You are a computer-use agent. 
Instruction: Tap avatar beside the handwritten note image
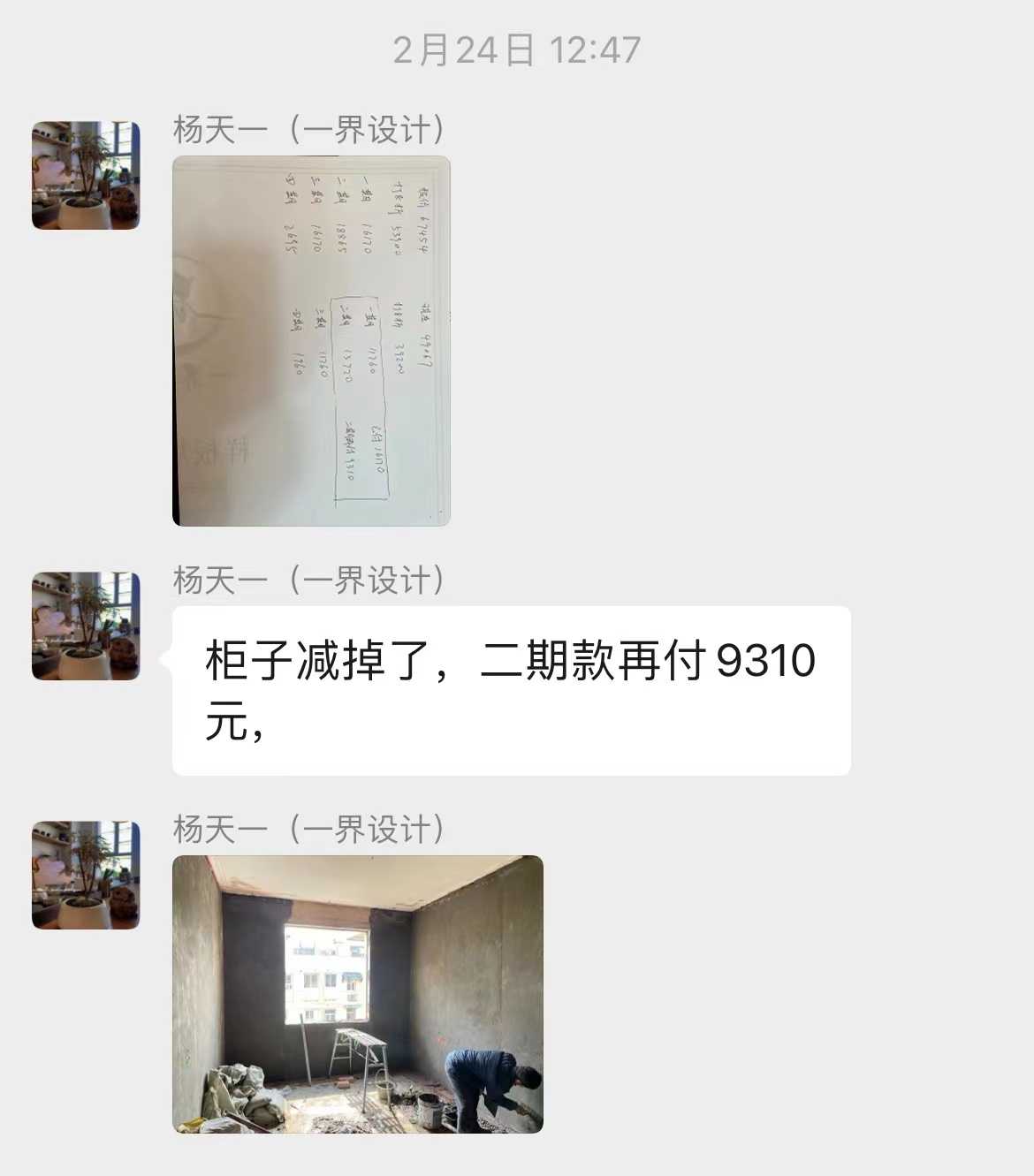coord(86,176)
